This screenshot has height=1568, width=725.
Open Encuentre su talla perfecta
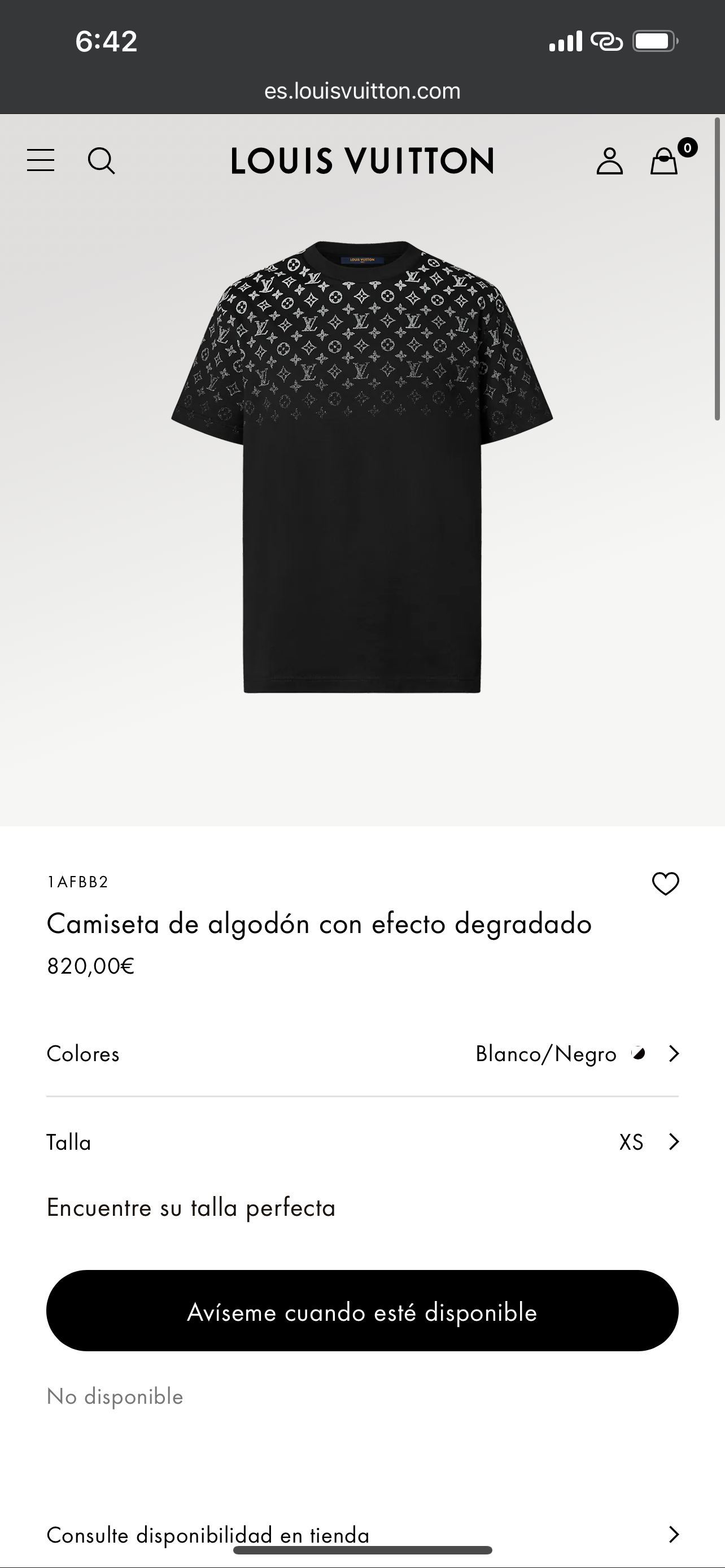click(x=191, y=1208)
